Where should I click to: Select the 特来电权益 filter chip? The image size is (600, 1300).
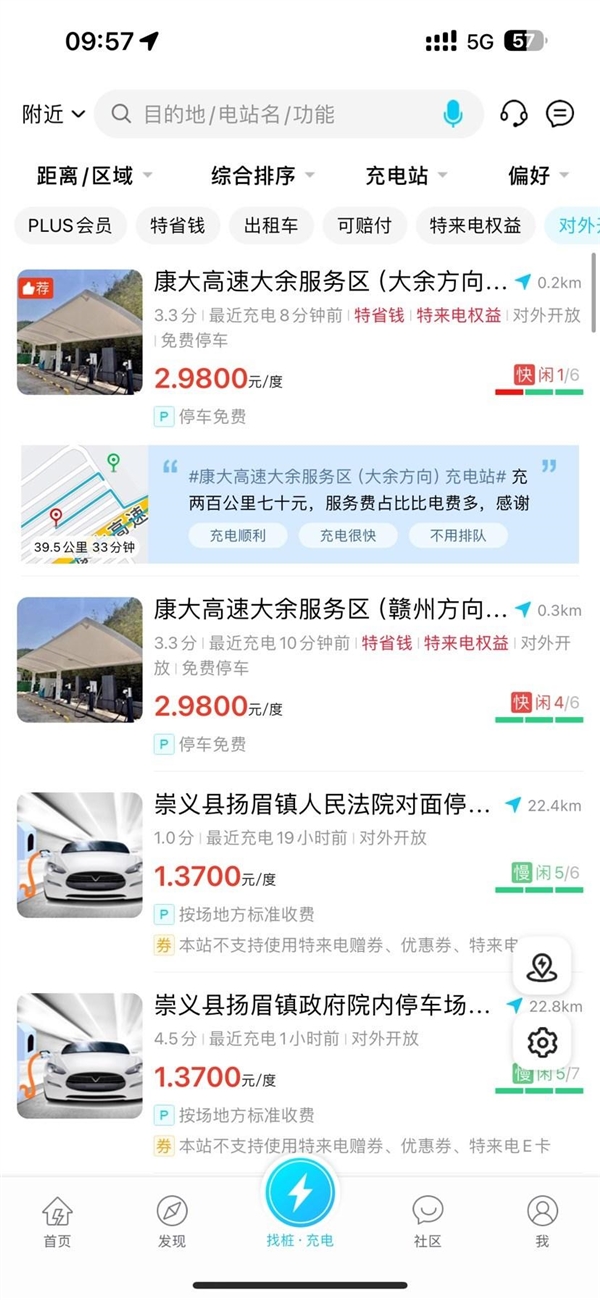click(x=475, y=225)
